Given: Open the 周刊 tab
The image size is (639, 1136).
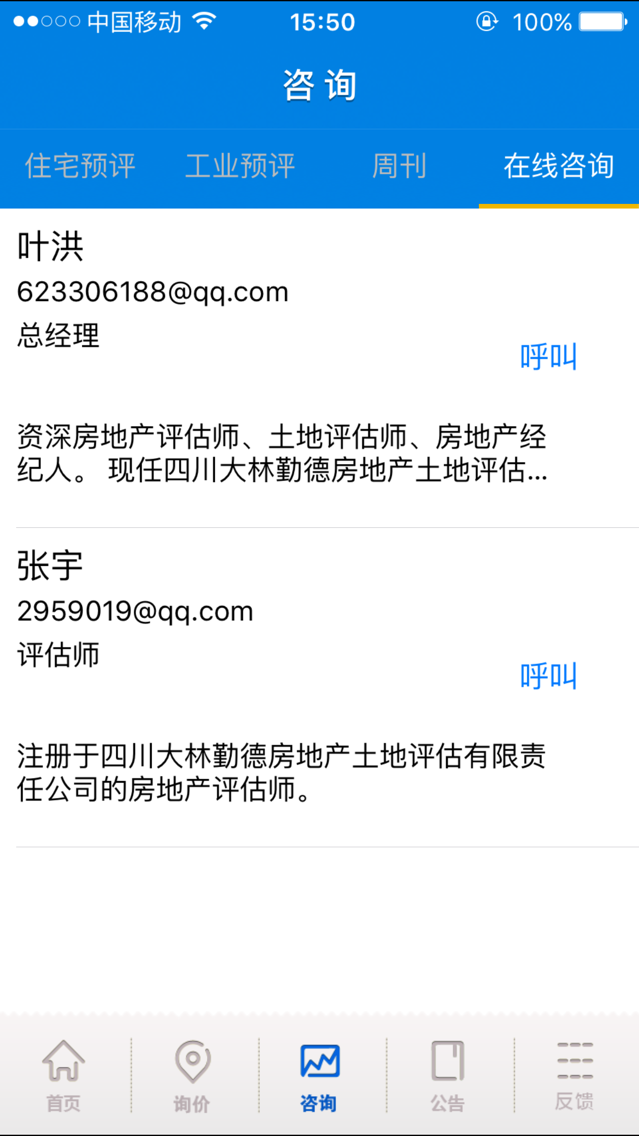Looking at the screenshot, I should pyautogui.click(x=399, y=167).
